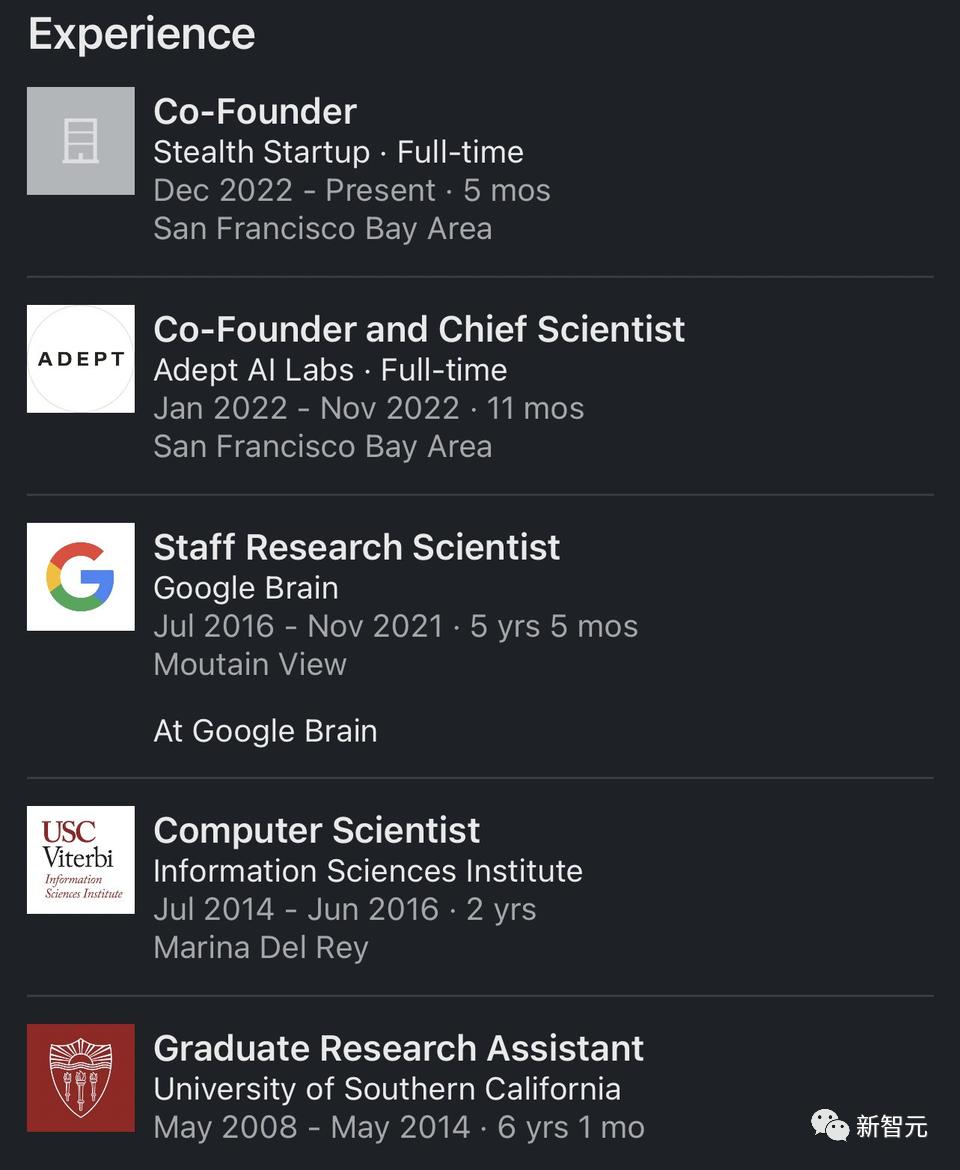The width and height of the screenshot is (960, 1170).
Task: View the Google Brain Staff Research Scientist entry
Action: [x=356, y=548]
